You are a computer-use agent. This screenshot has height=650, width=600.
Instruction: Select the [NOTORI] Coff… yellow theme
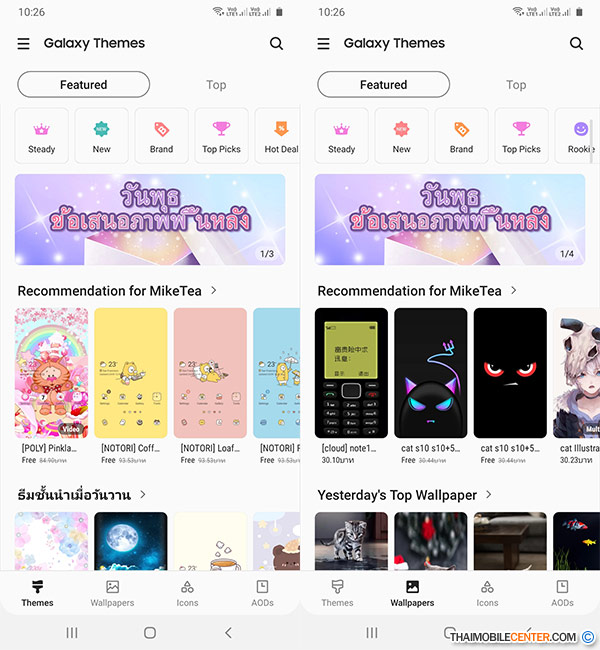pos(131,373)
